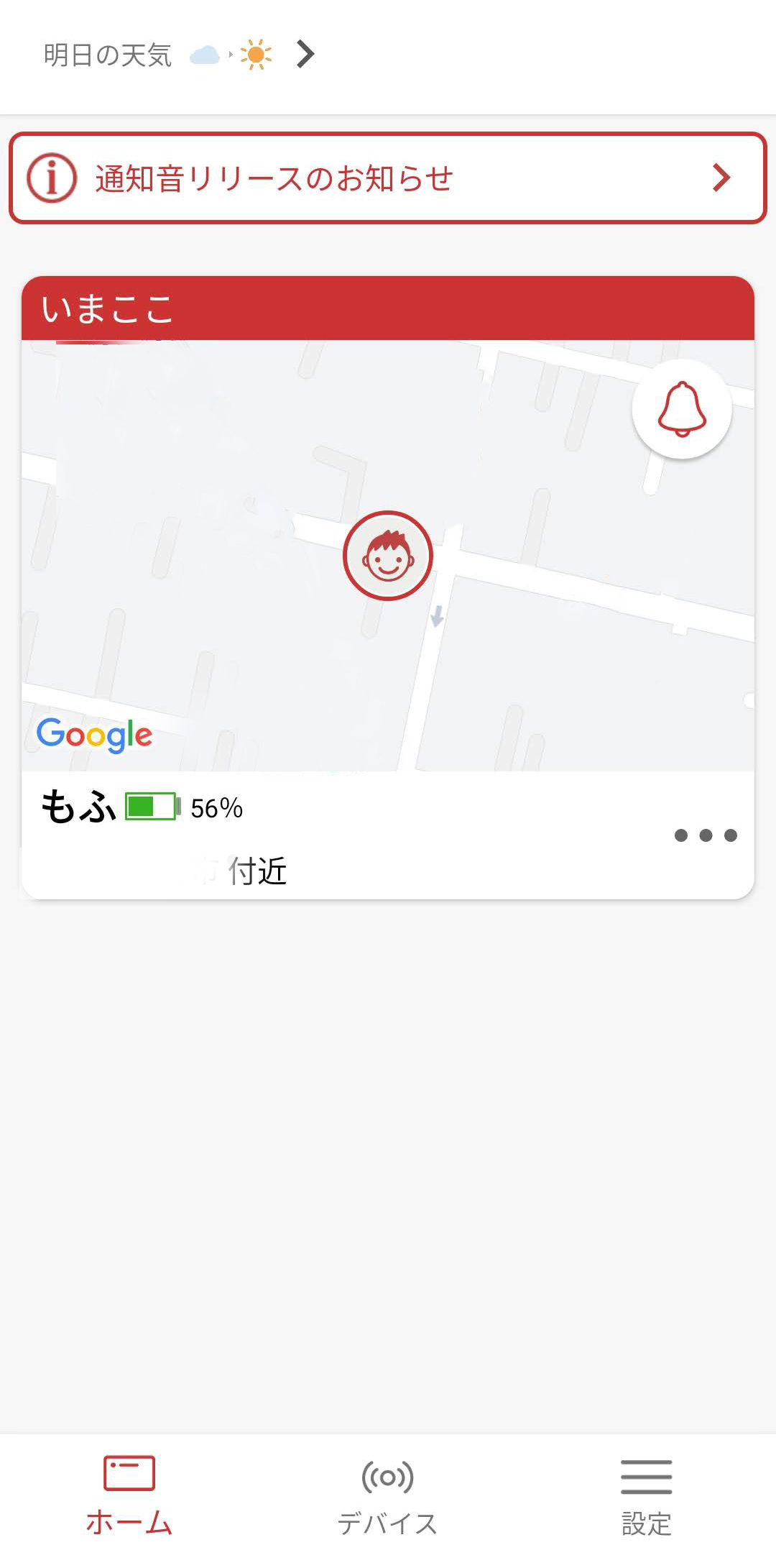Screen dimensions: 776x1568
Task: Open tomorrow's weather forecast
Action: point(180,55)
